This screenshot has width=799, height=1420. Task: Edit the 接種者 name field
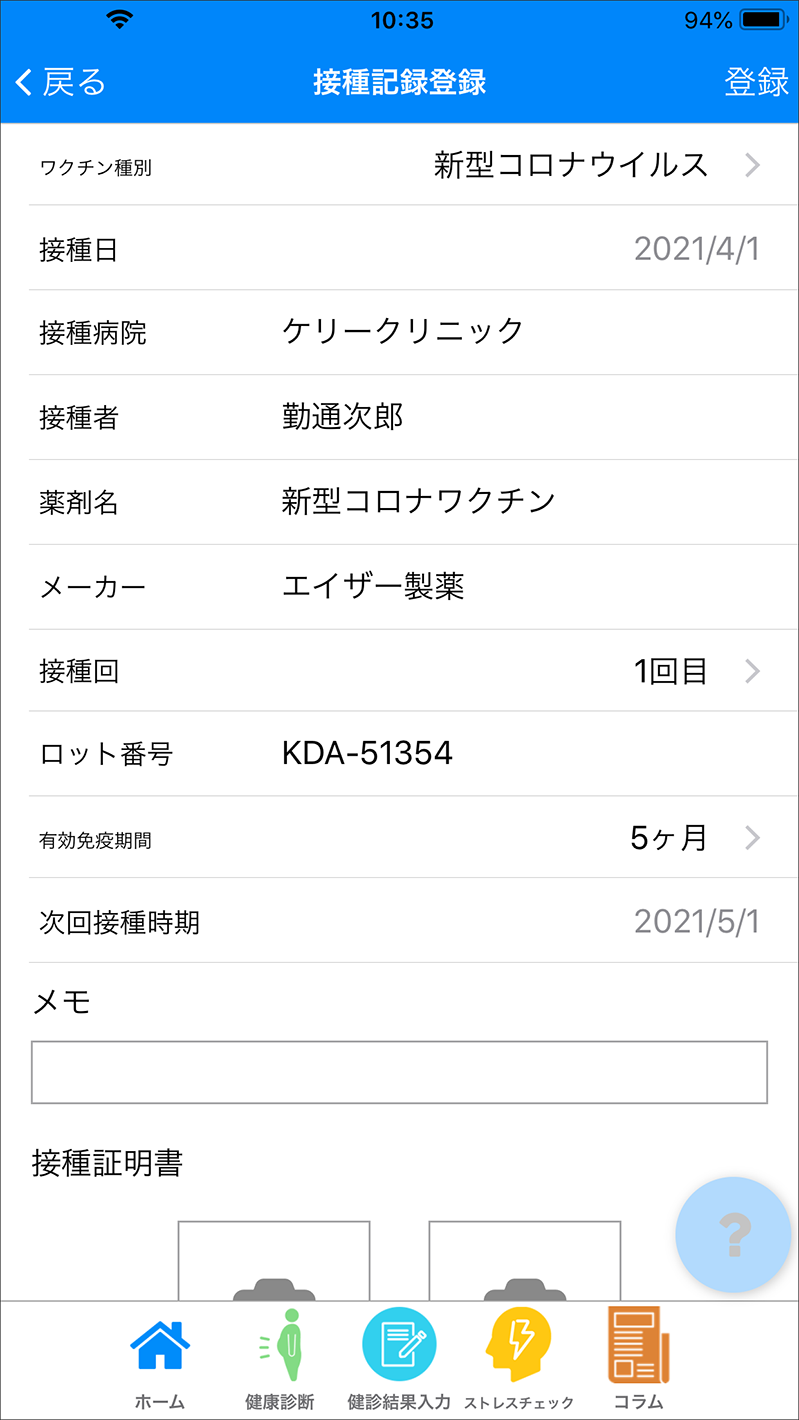pos(400,417)
